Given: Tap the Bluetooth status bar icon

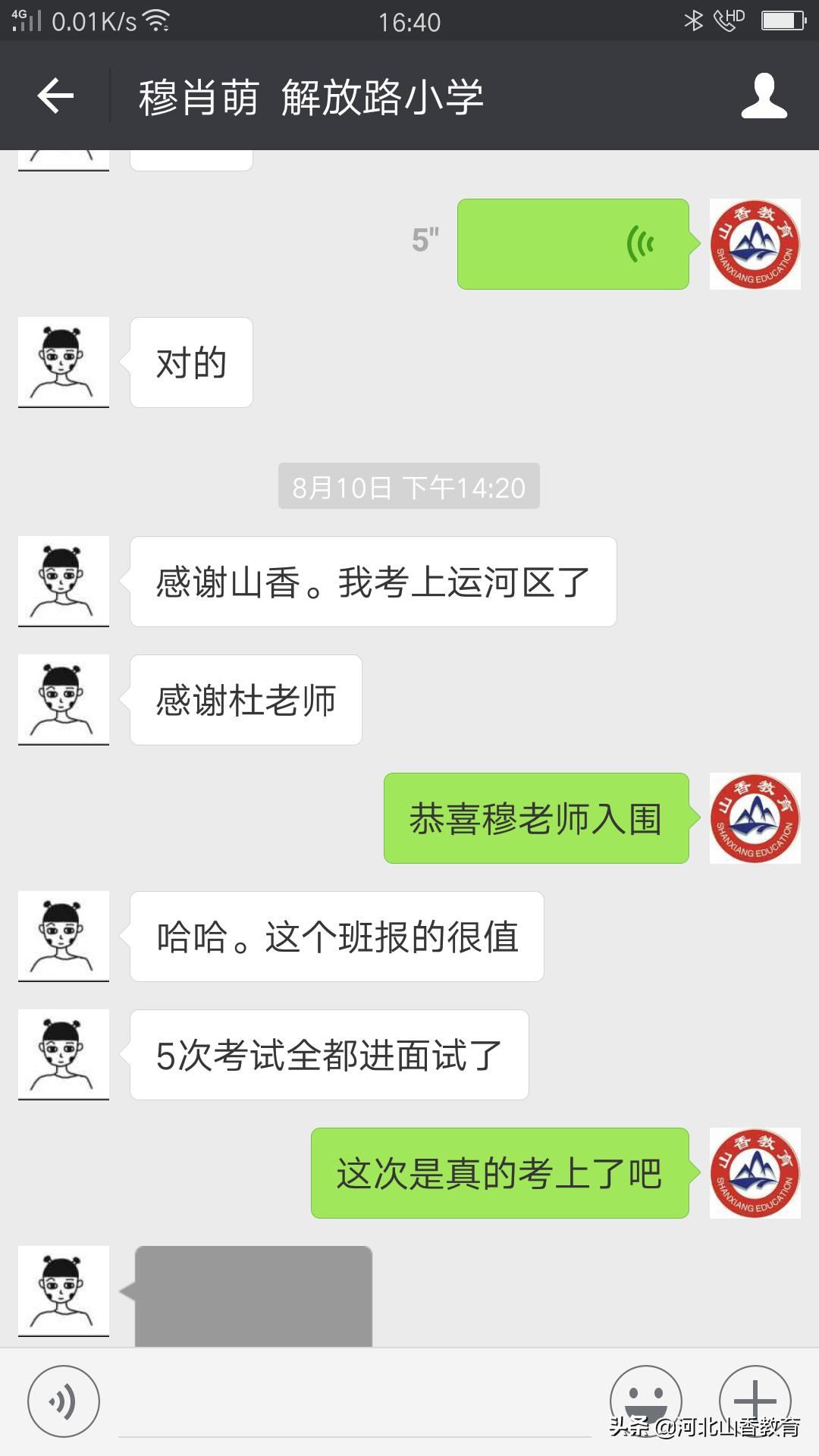Looking at the screenshot, I should click(692, 20).
